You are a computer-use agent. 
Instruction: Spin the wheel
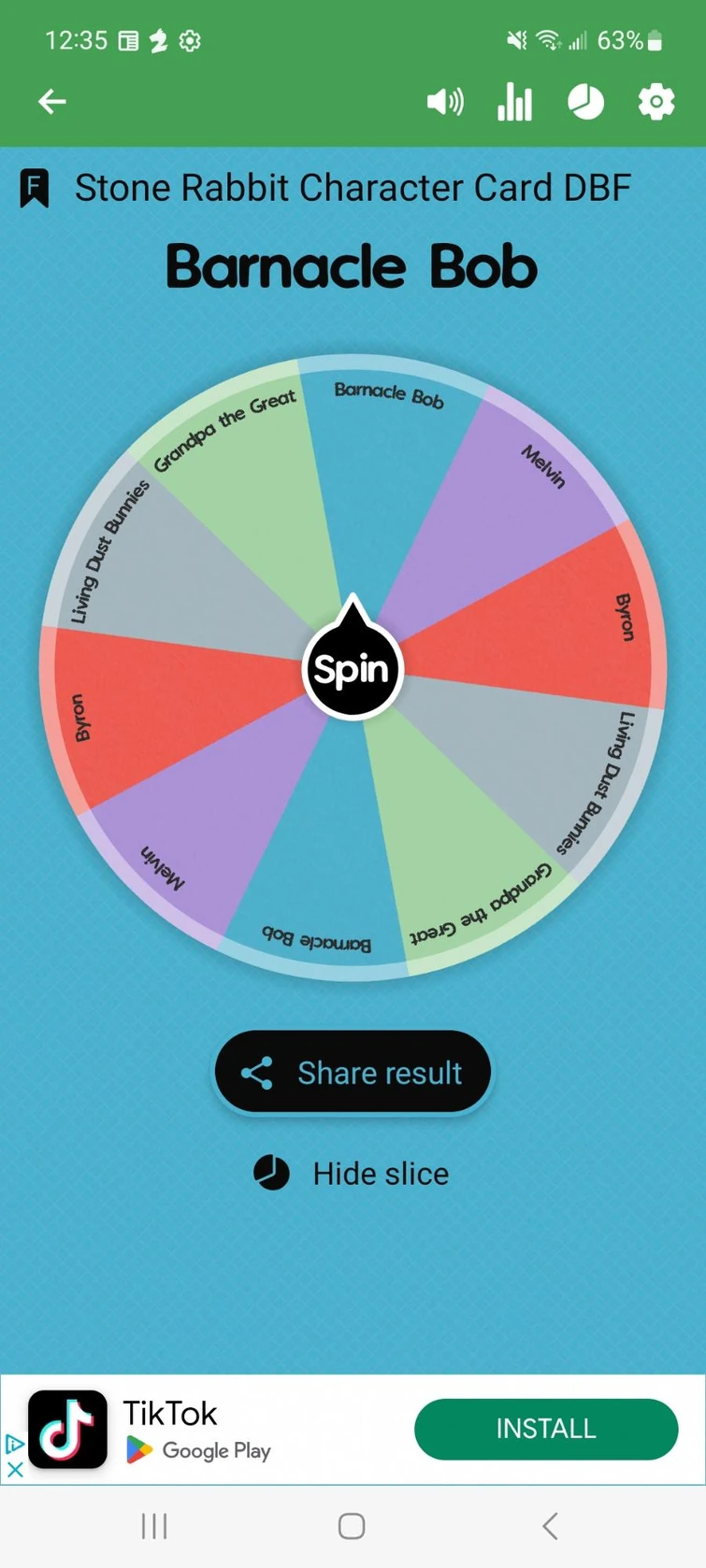pyautogui.click(x=352, y=668)
